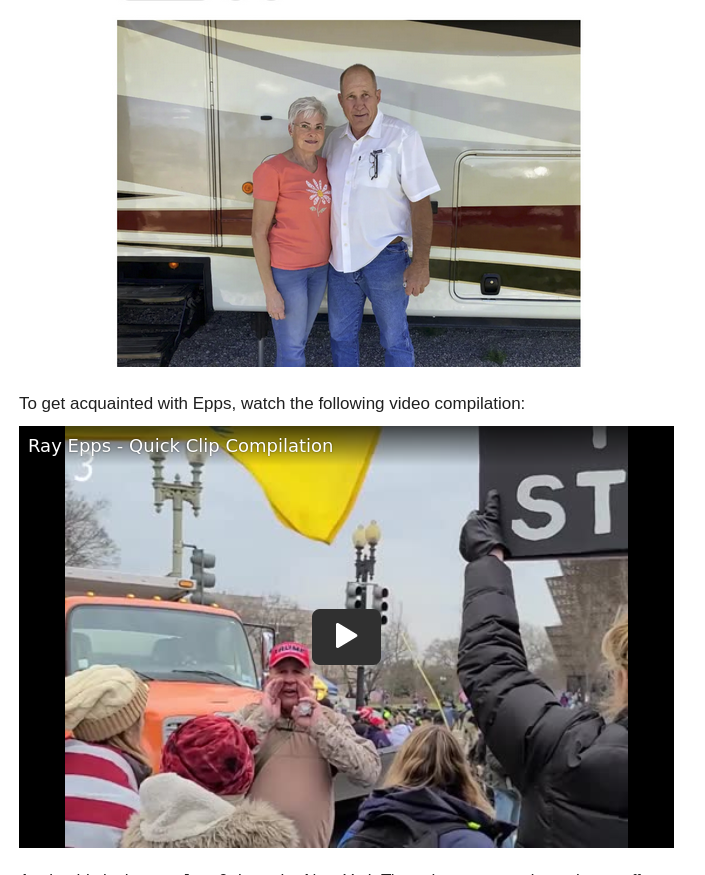This screenshot has width=705, height=875.
Task: Open the Ray Epps video title link
Action: (180, 446)
